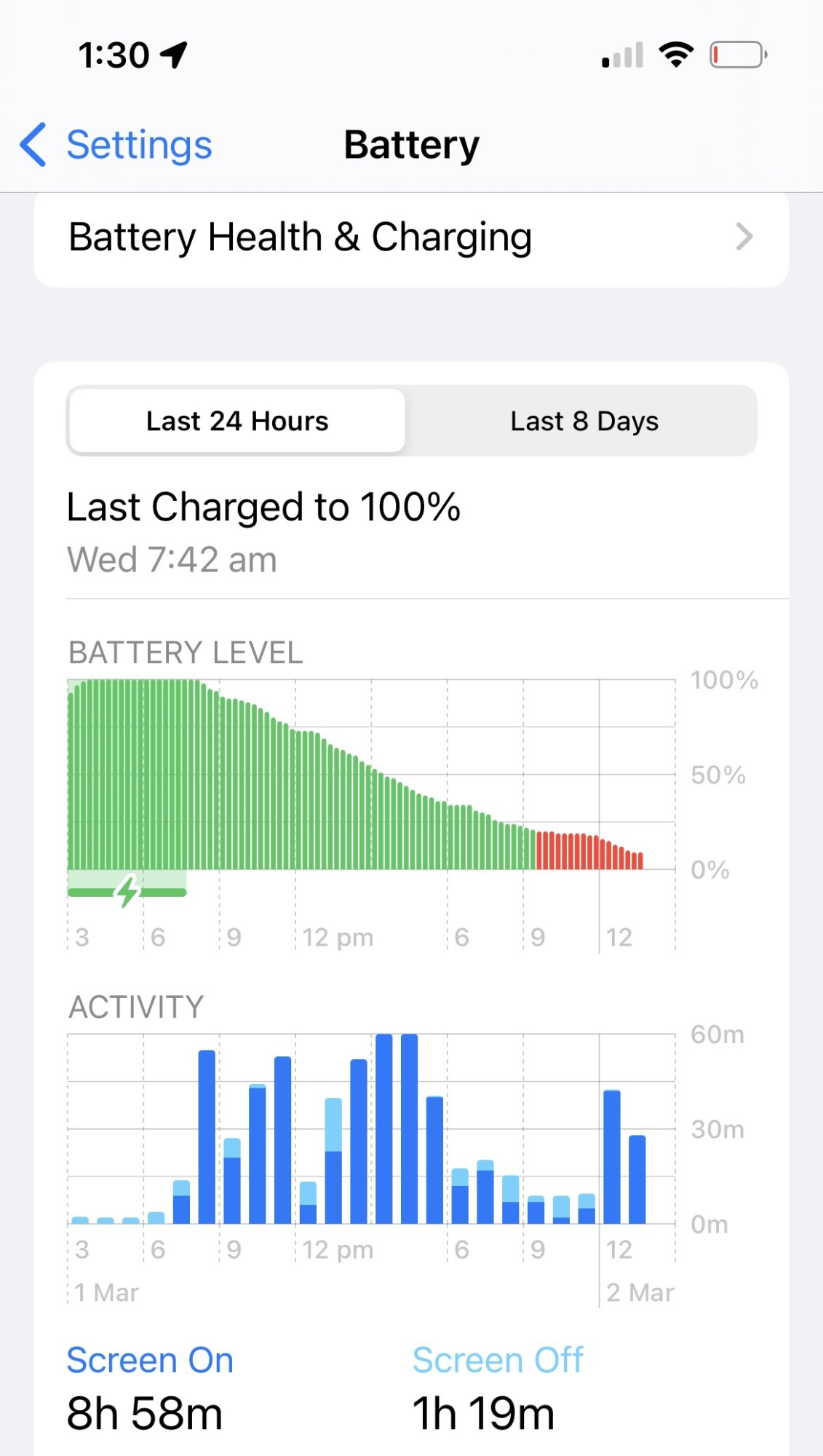Tap the Activity bar chart
Viewport: 823px width, 1456px height.
tap(371, 1147)
